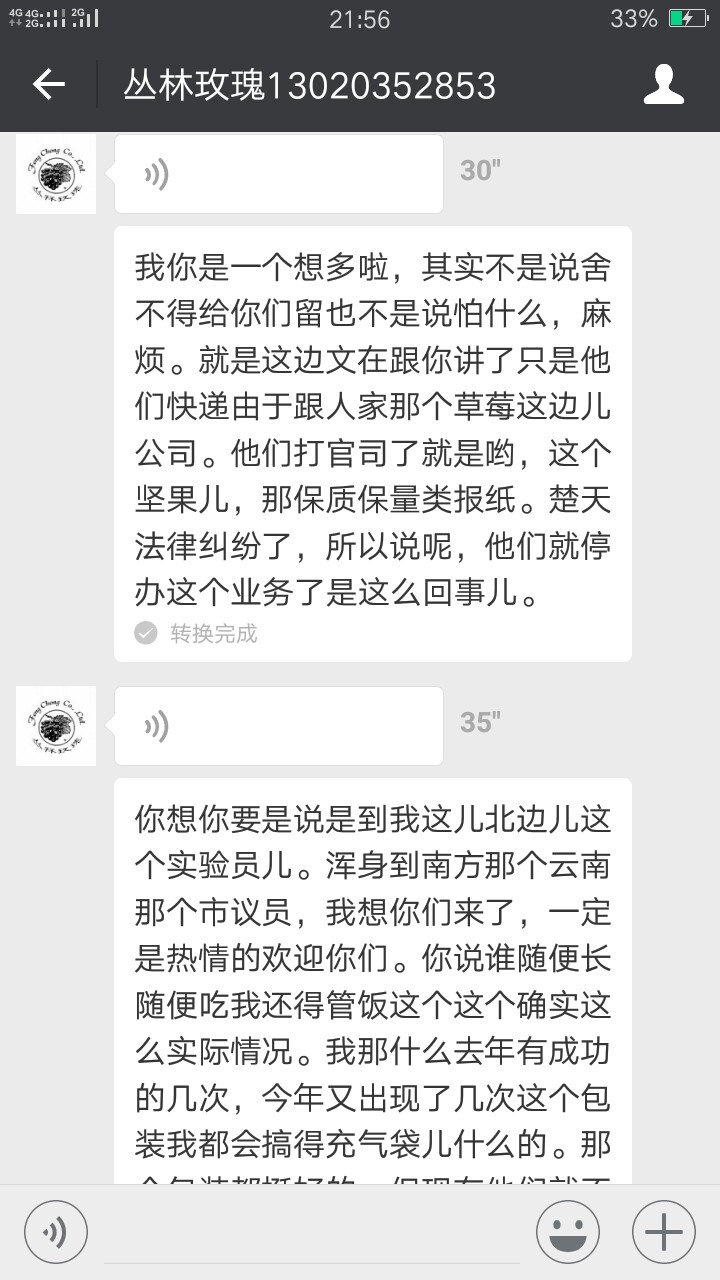720x1280 pixels.
Task: Open sender avatar beside the 35-second voice message
Action: coord(56,726)
